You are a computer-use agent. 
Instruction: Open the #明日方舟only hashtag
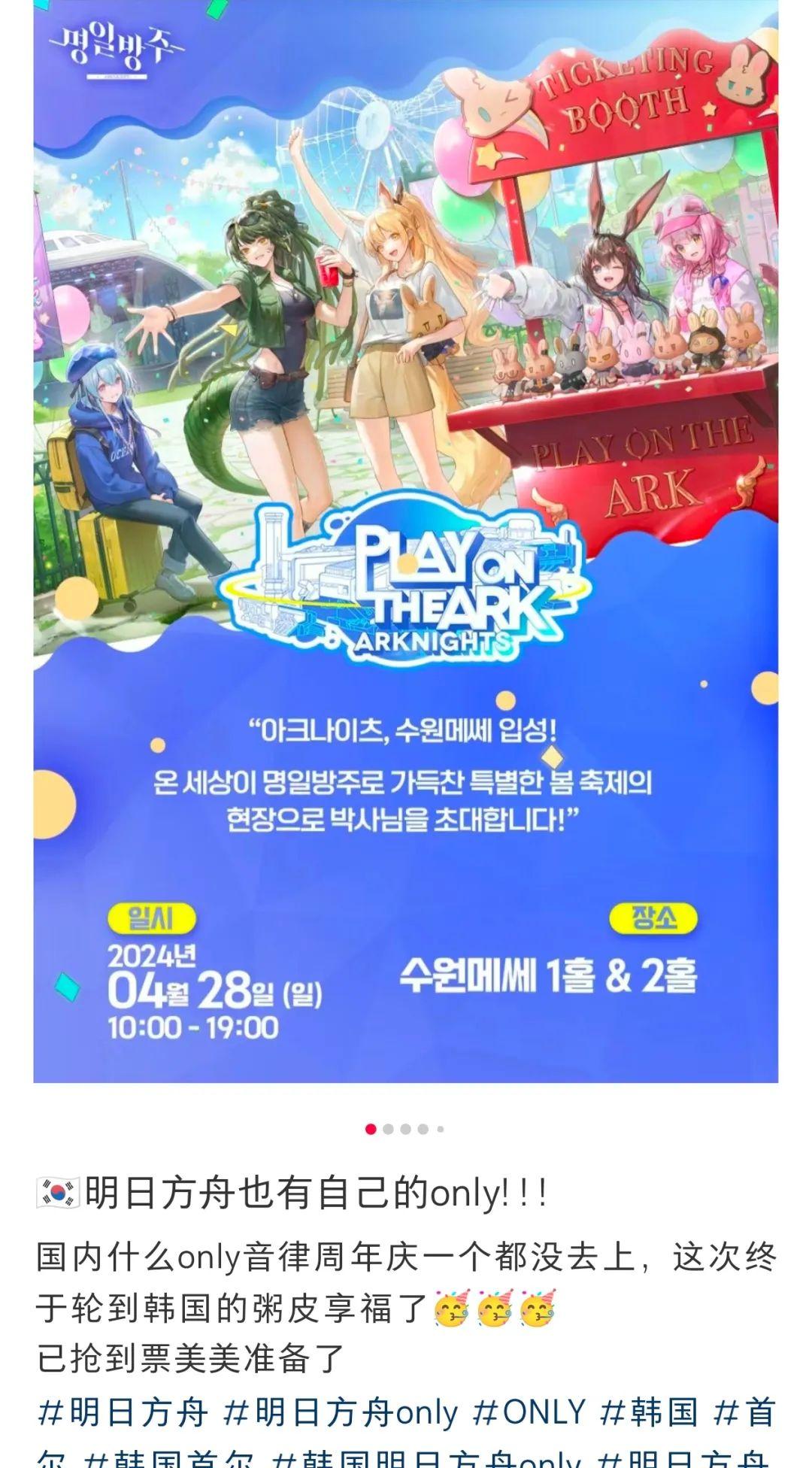341,1412
